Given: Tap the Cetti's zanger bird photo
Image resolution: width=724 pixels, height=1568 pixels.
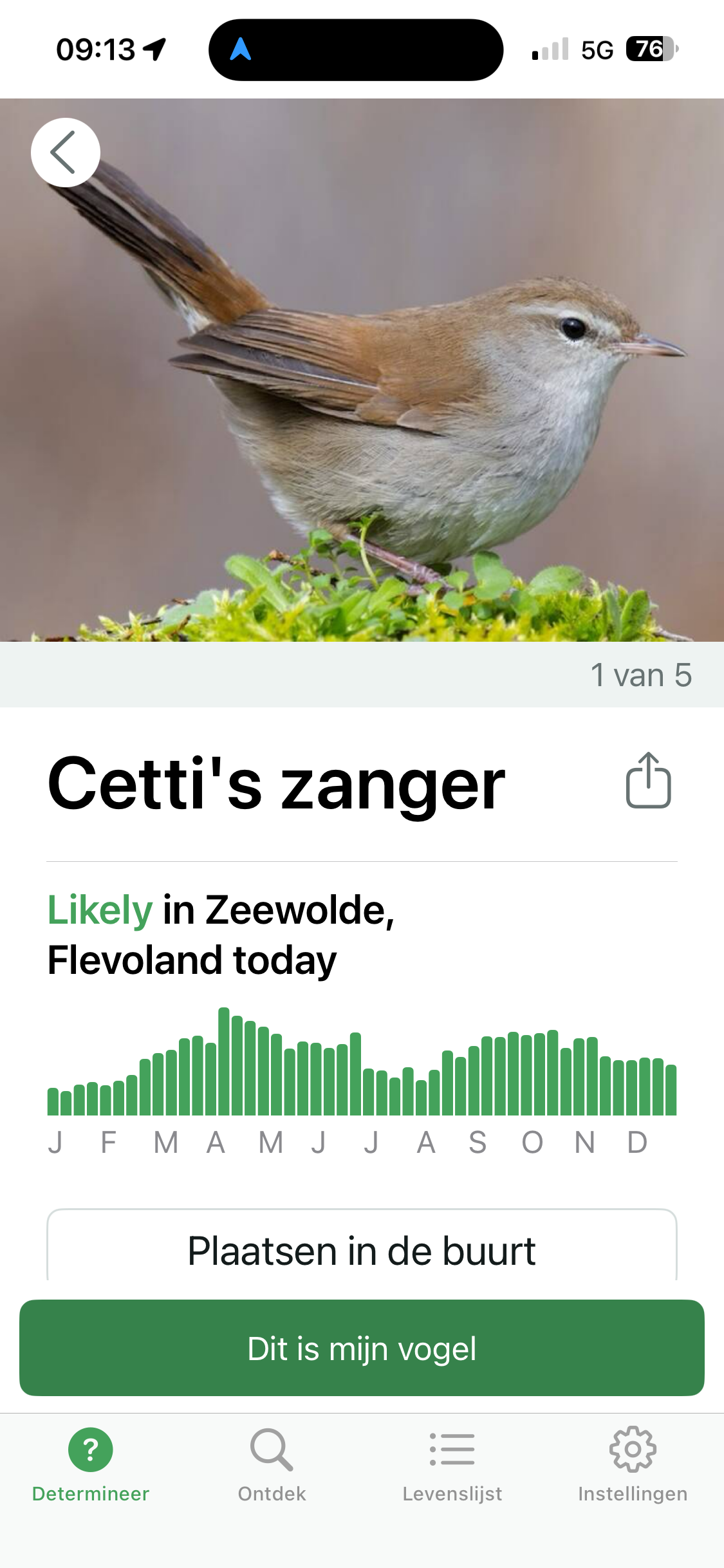Looking at the screenshot, I should (x=362, y=370).
